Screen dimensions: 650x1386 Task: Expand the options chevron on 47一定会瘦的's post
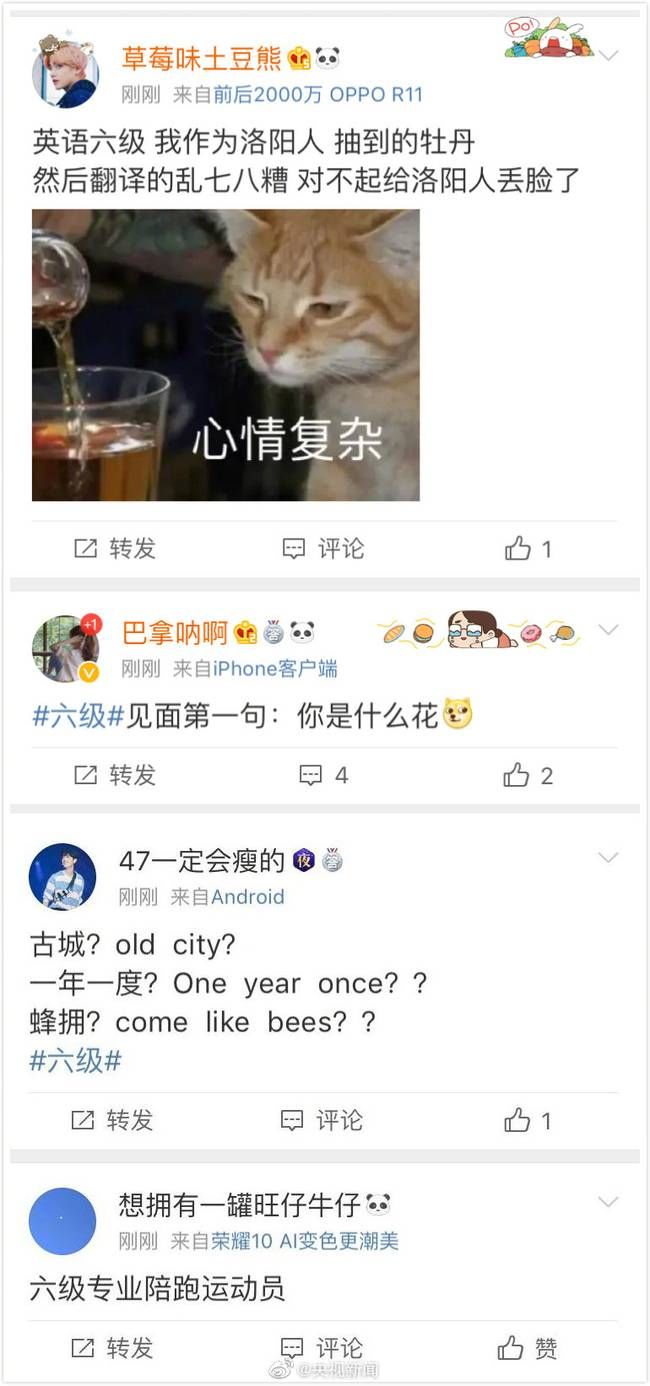click(x=608, y=858)
